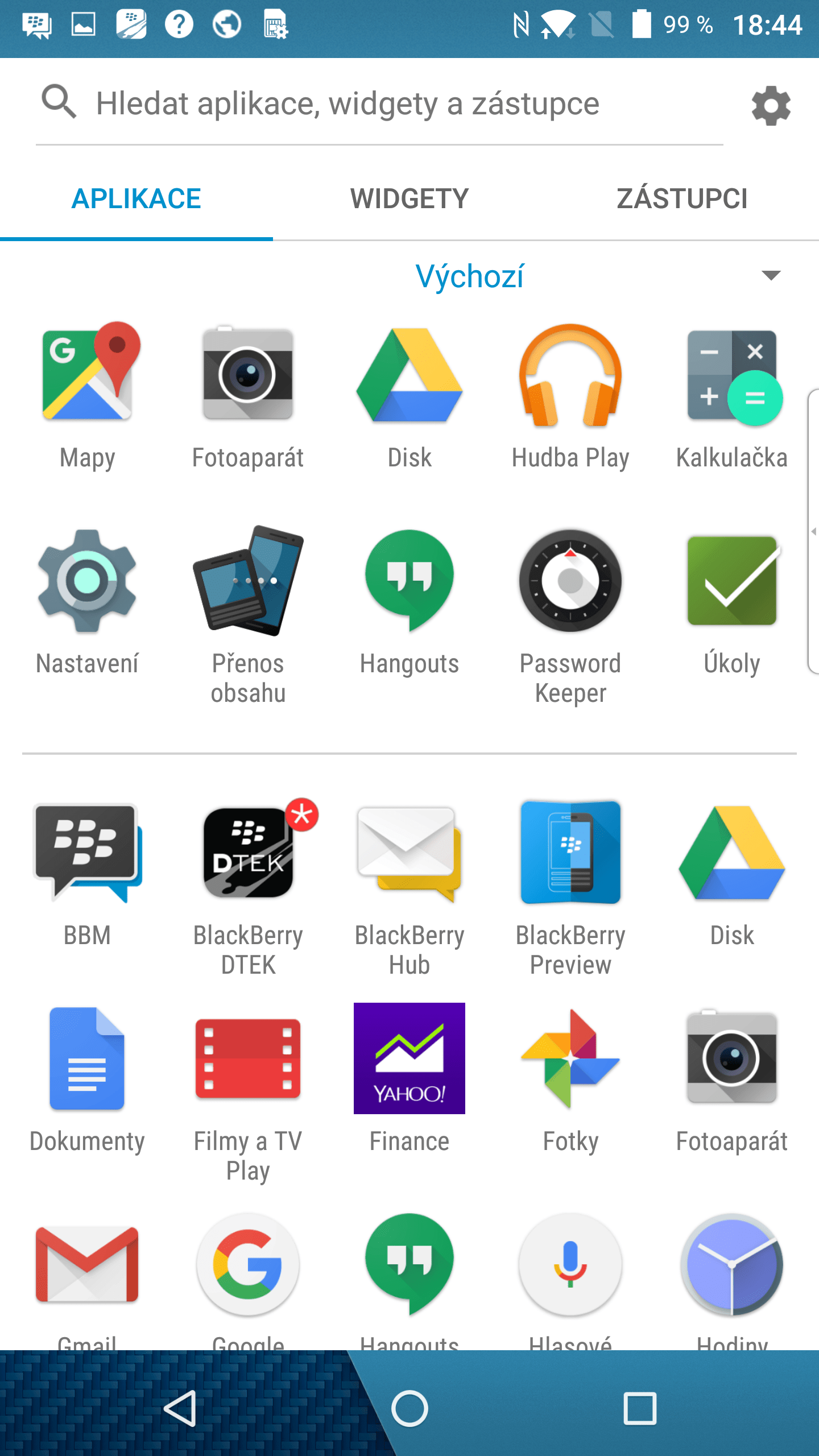Expand the Výchozí sort dropdown
The height and width of the screenshot is (1456, 819).
coord(771,276)
